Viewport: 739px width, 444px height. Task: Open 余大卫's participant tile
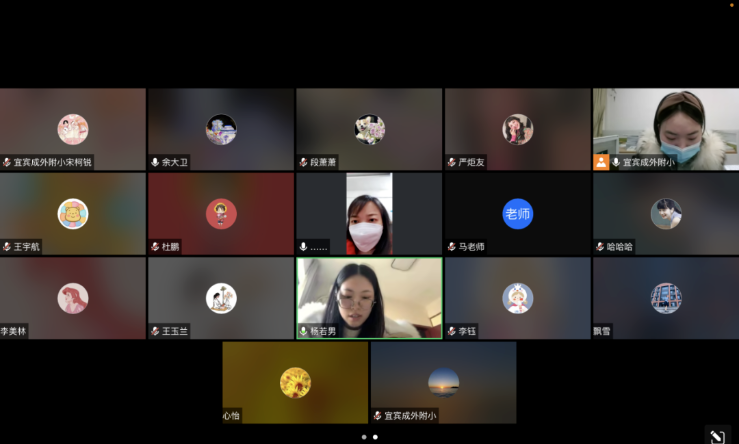click(x=221, y=129)
